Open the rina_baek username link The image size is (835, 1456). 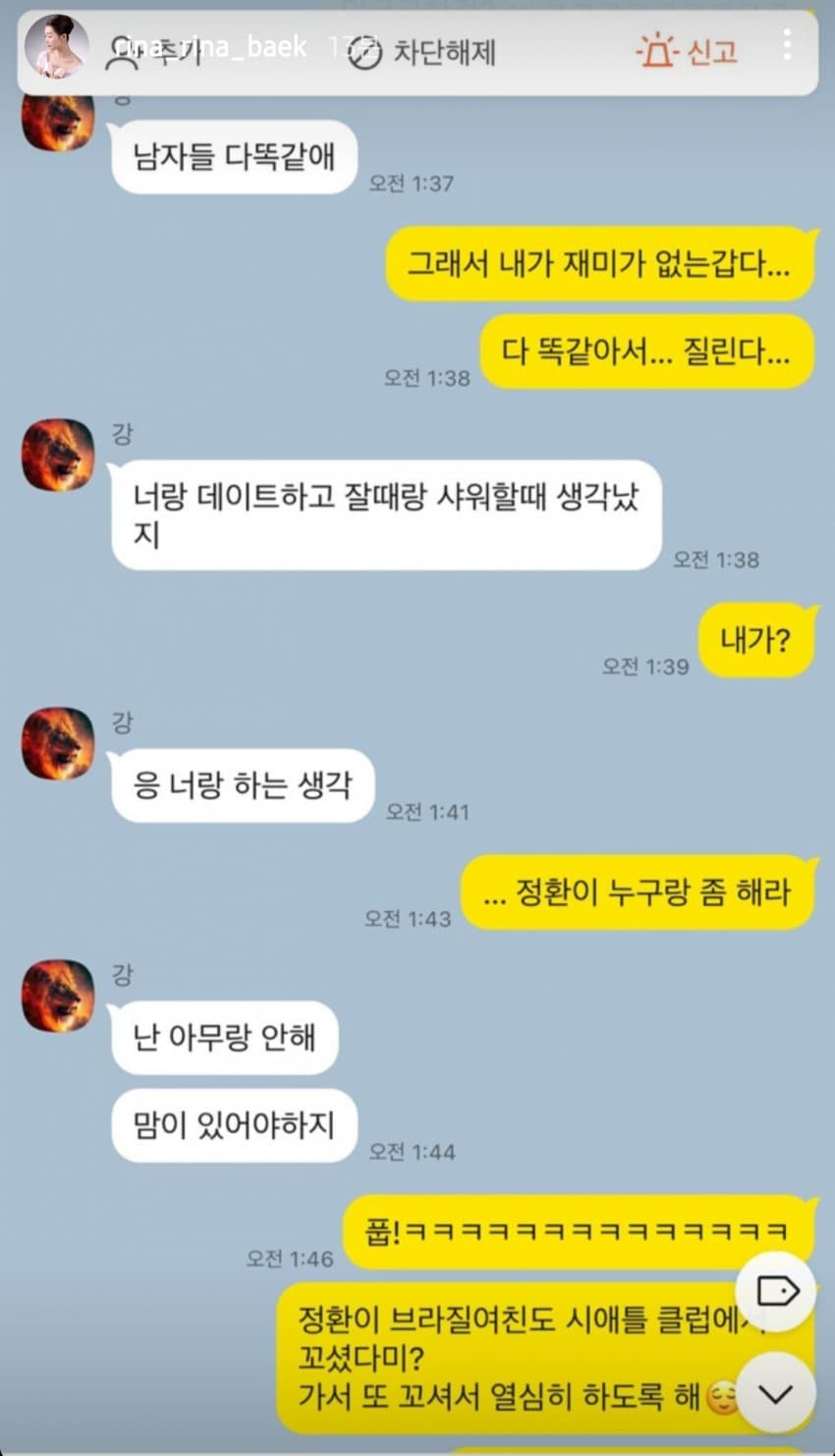[211, 46]
